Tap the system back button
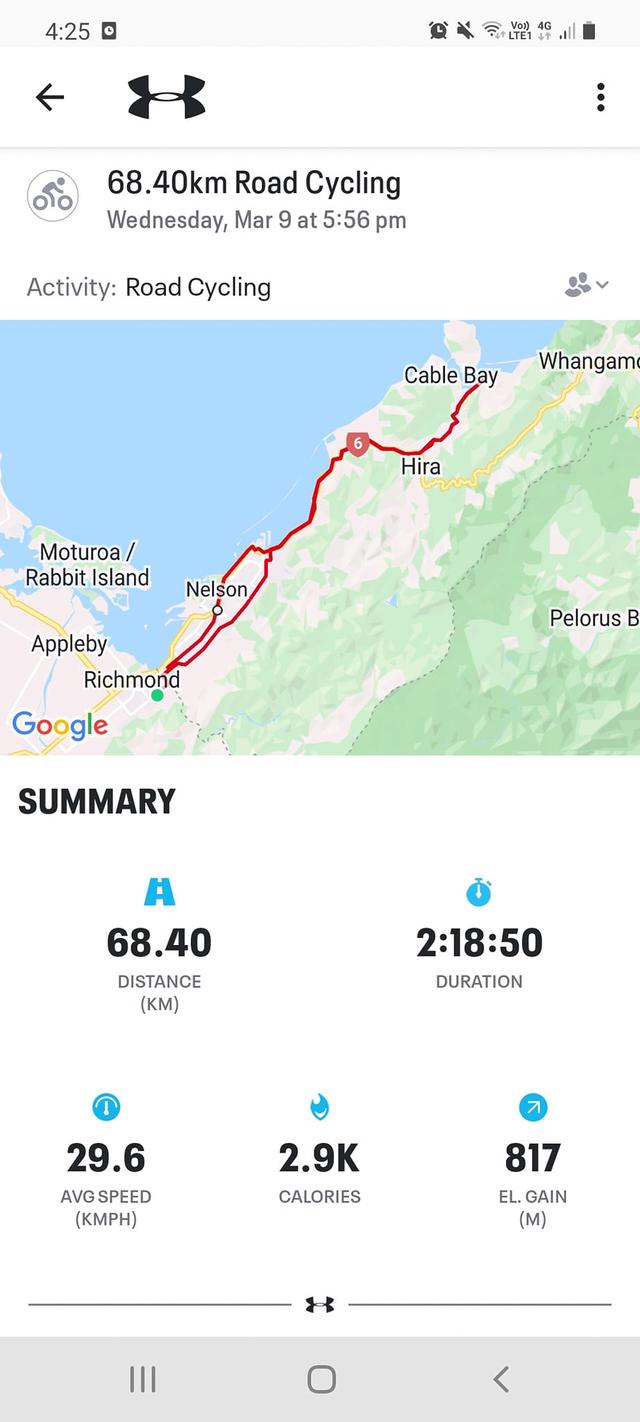 pos(501,1379)
